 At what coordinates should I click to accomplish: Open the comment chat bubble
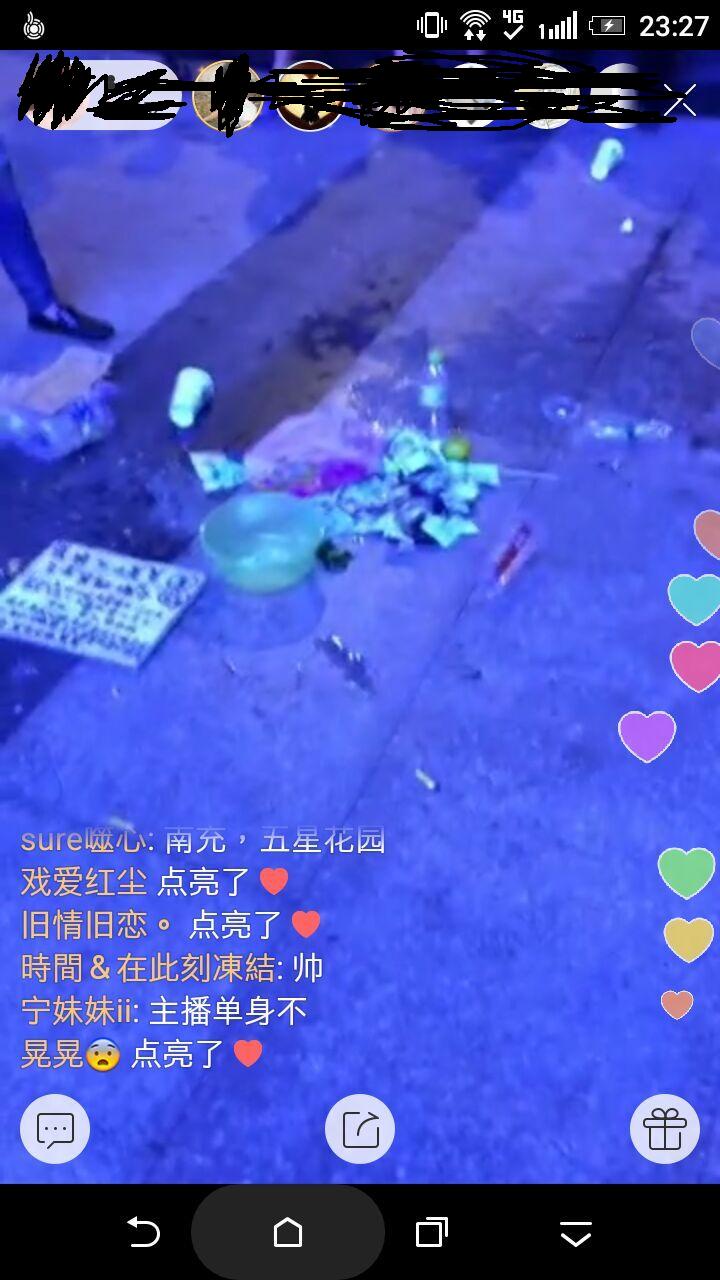point(55,1130)
